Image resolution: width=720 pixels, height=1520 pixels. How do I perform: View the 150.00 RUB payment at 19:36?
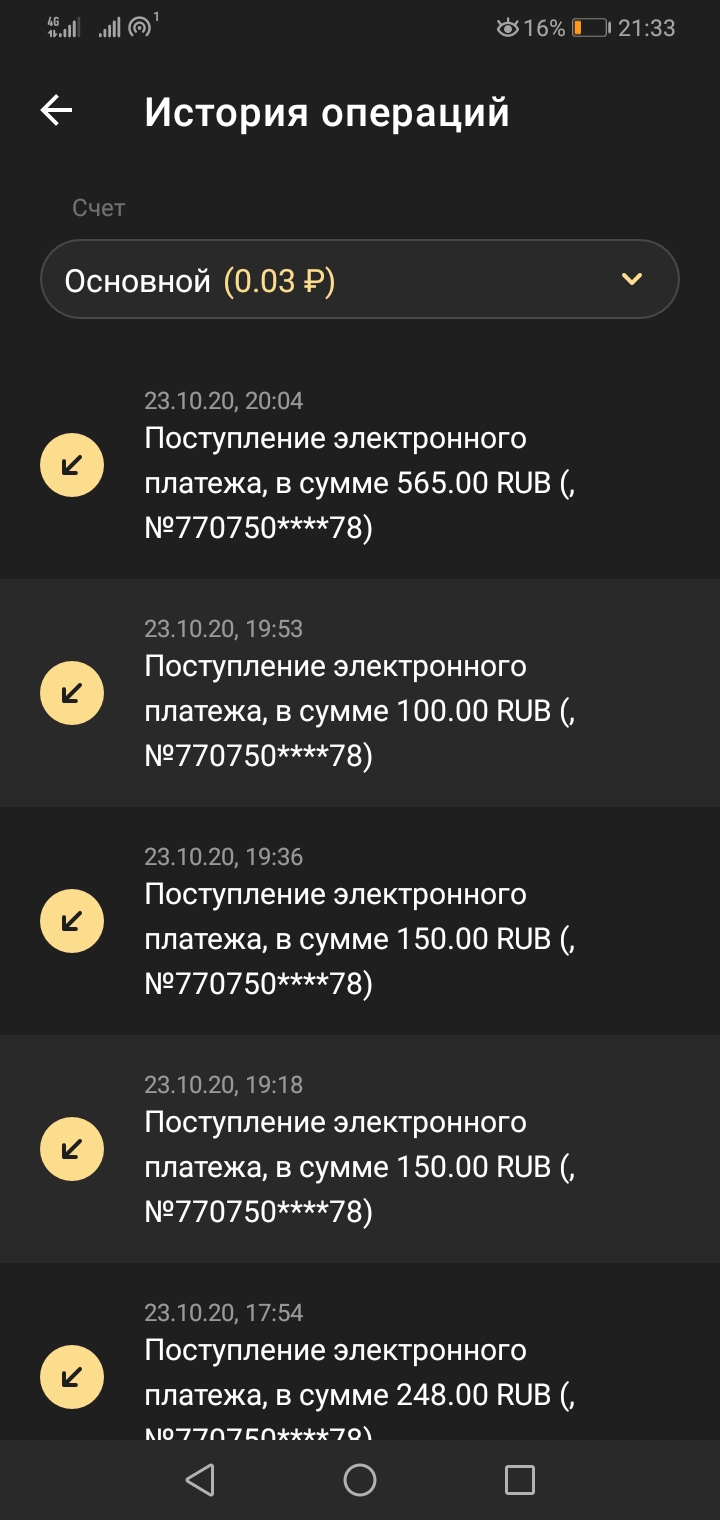tap(360, 938)
